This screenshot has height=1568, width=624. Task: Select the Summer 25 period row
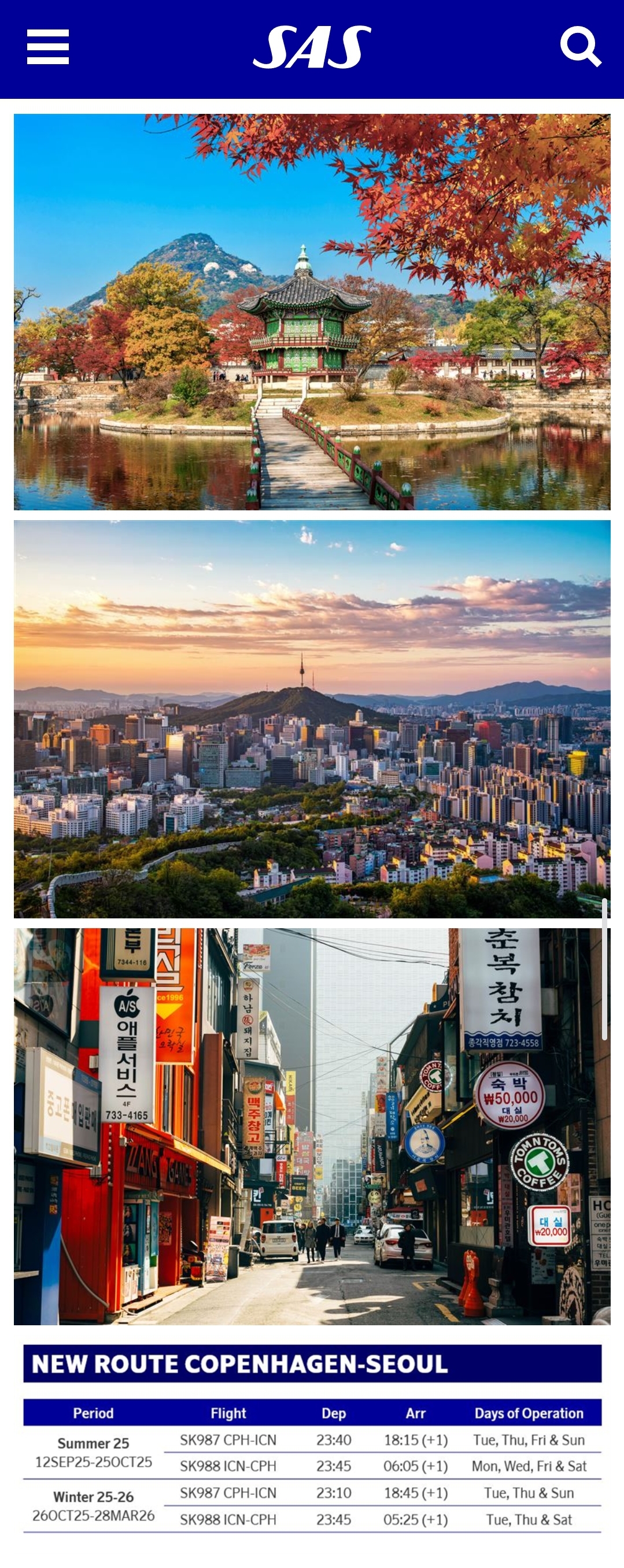click(93, 1452)
